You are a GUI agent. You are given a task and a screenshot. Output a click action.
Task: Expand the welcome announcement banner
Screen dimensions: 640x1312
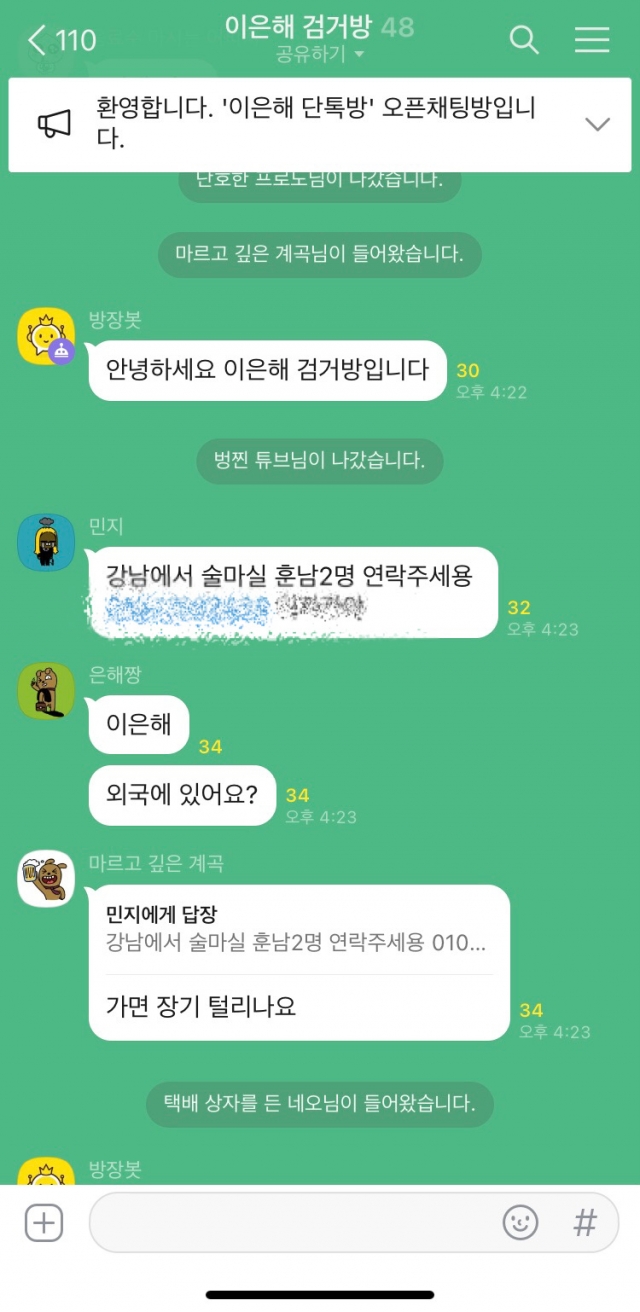click(597, 124)
